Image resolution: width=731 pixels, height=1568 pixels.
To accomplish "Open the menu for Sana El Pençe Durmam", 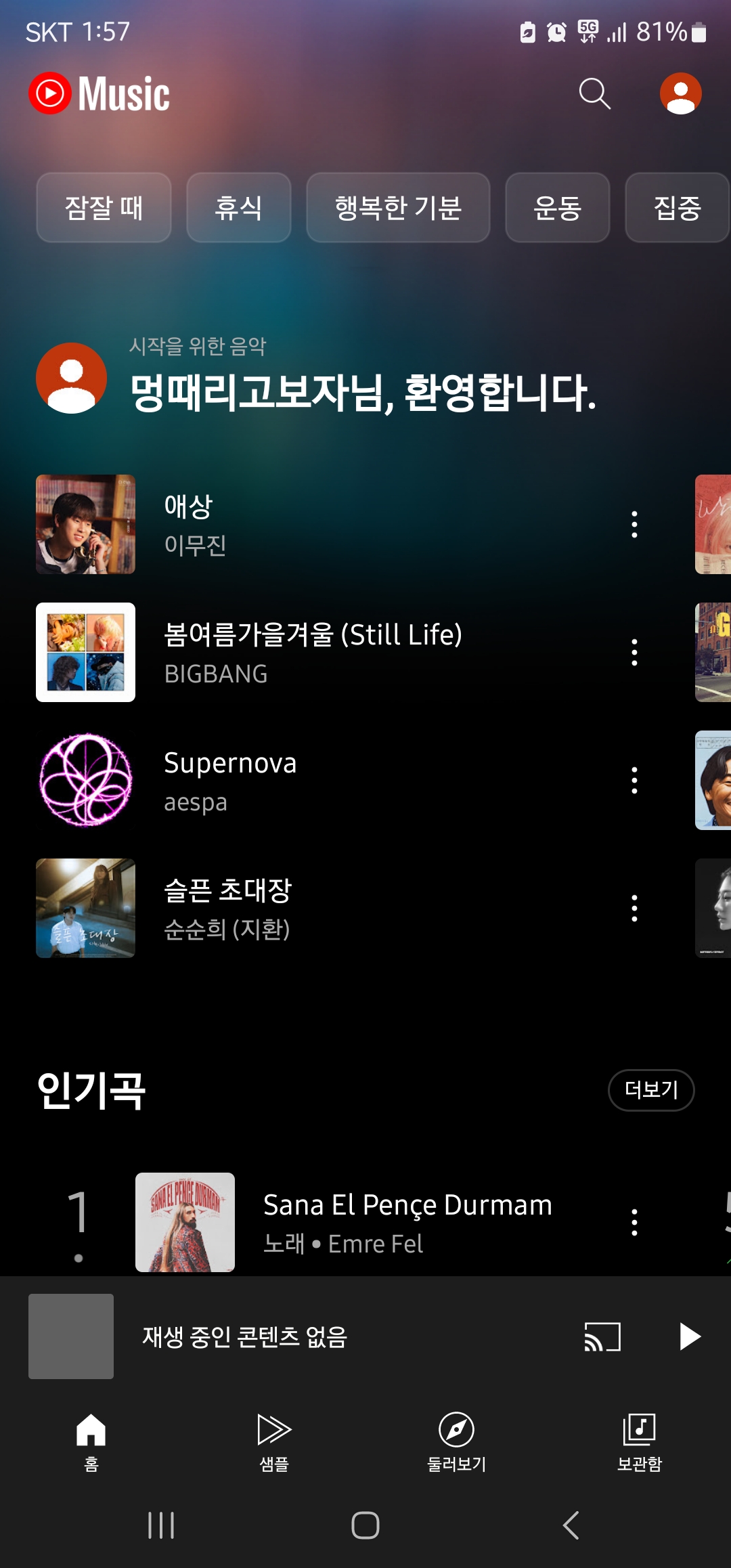I will click(x=634, y=1222).
